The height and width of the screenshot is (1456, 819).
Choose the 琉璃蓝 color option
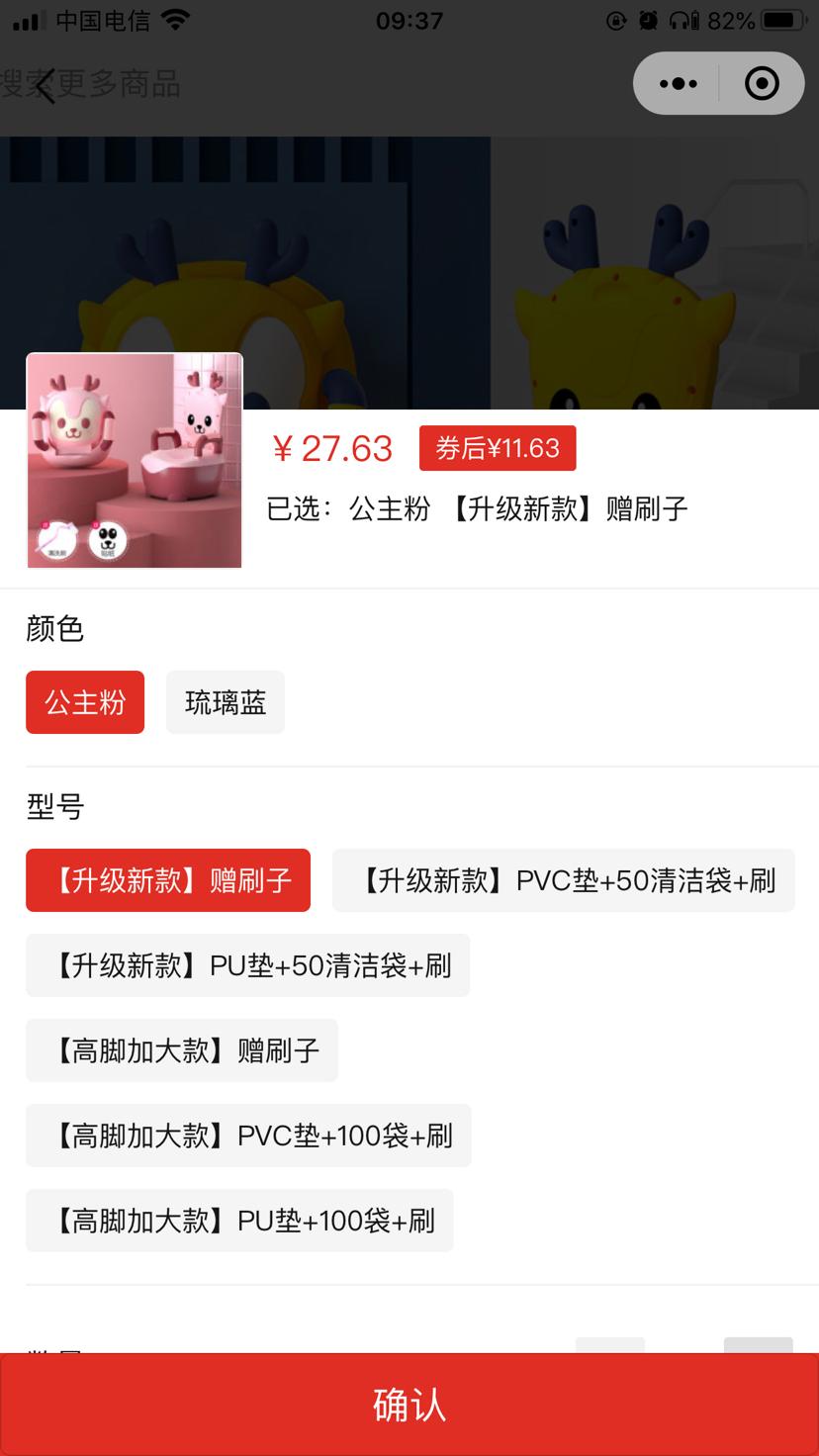pos(226,702)
